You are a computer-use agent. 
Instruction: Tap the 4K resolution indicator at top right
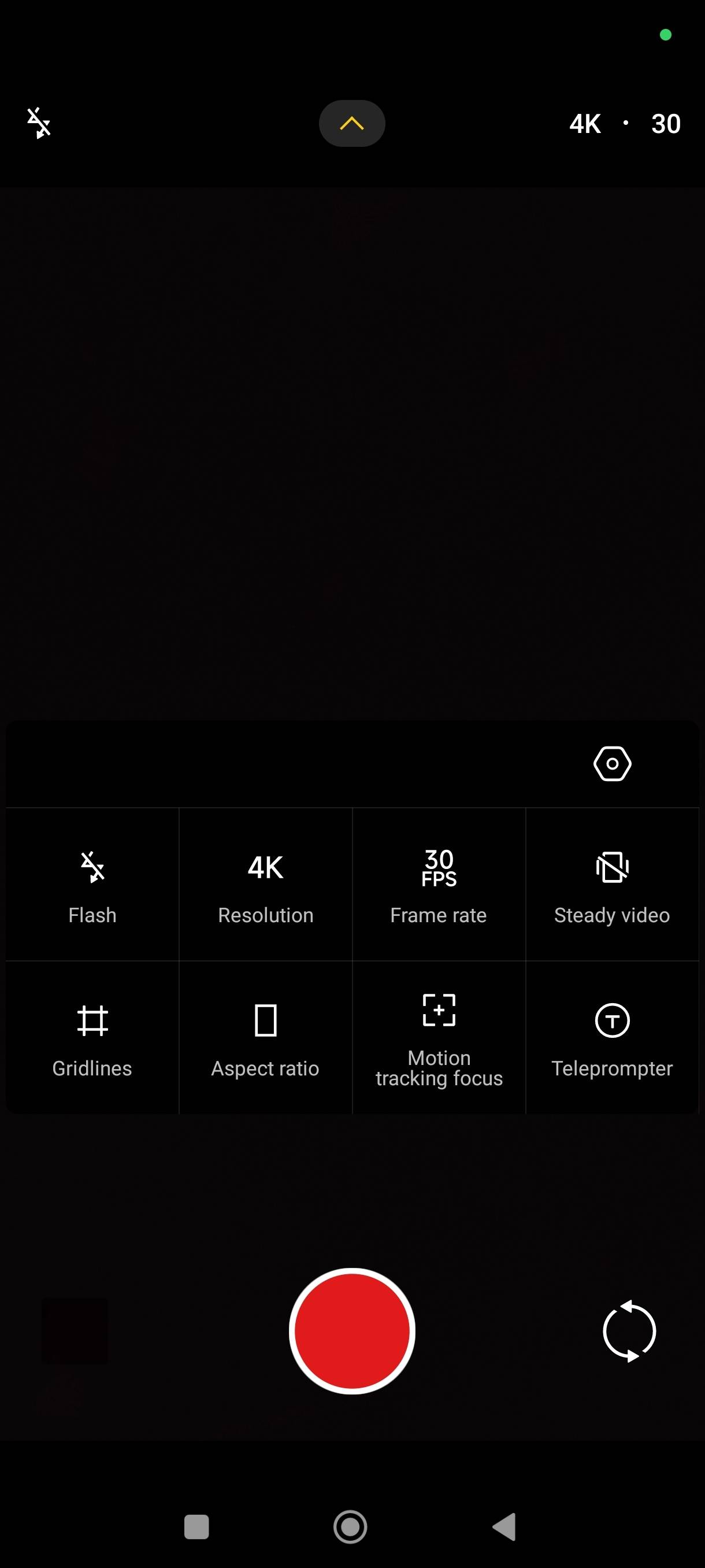click(x=585, y=124)
